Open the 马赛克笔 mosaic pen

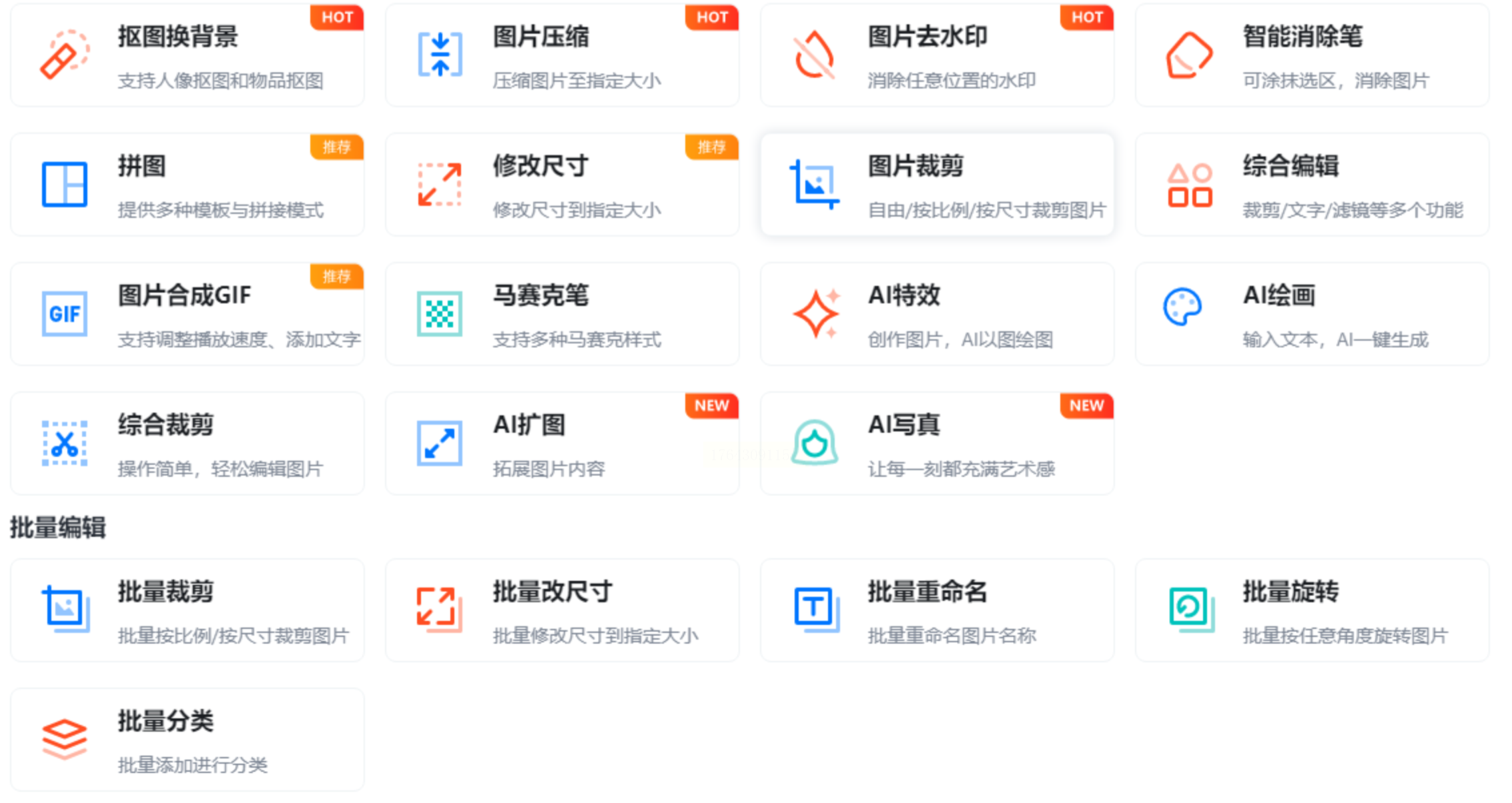pyautogui.click(x=562, y=313)
